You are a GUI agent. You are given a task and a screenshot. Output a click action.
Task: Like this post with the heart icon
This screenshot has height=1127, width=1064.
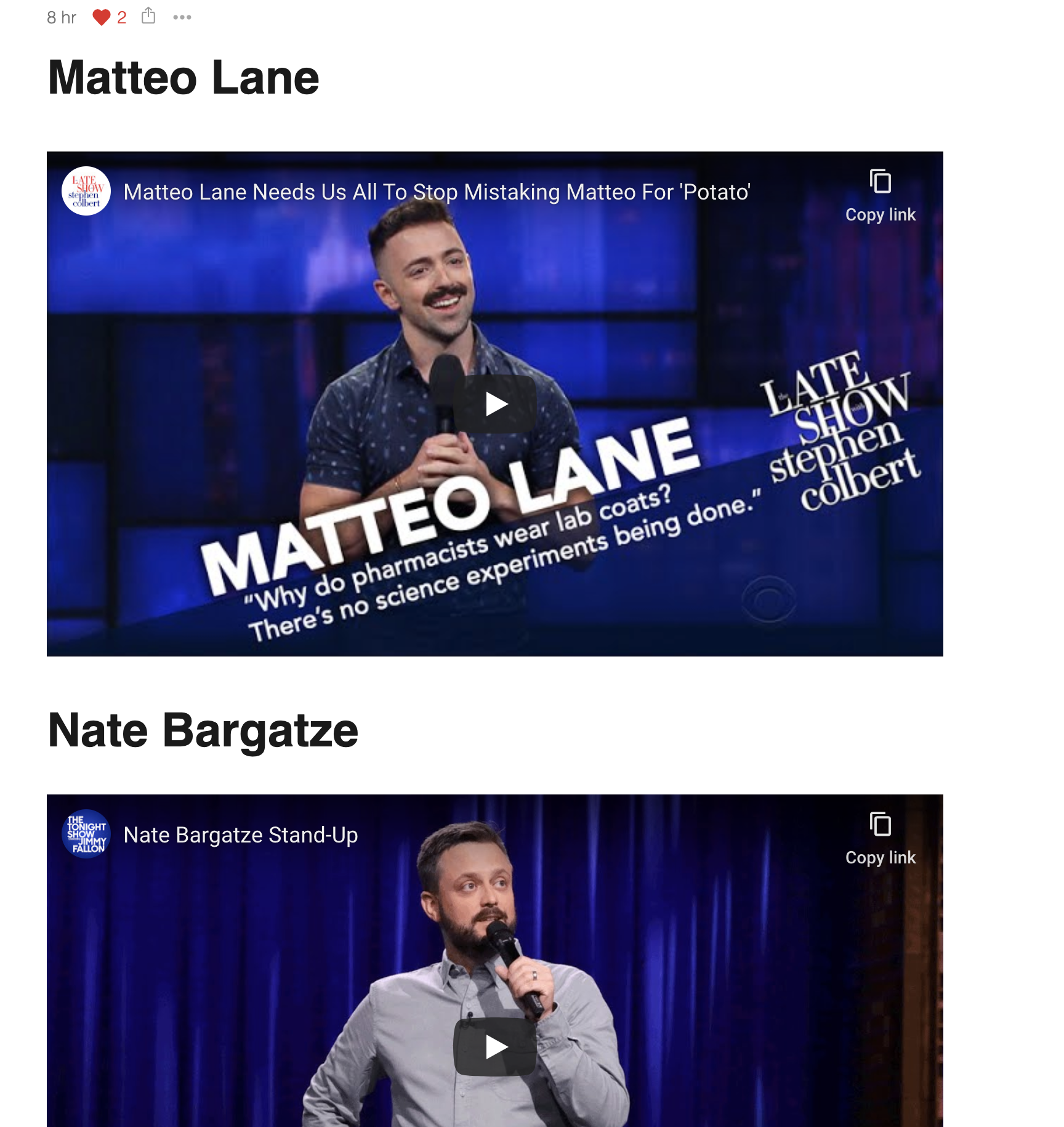pyautogui.click(x=102, y=17)
